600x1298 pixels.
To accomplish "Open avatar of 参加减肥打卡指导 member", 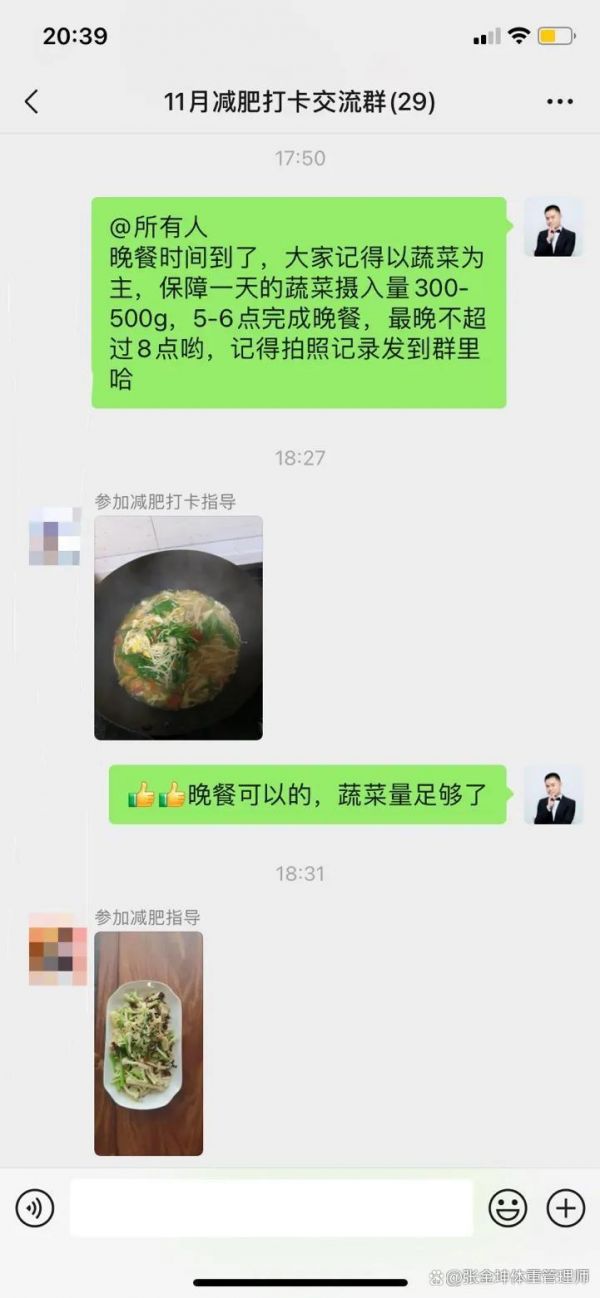I will coord(54,536).
